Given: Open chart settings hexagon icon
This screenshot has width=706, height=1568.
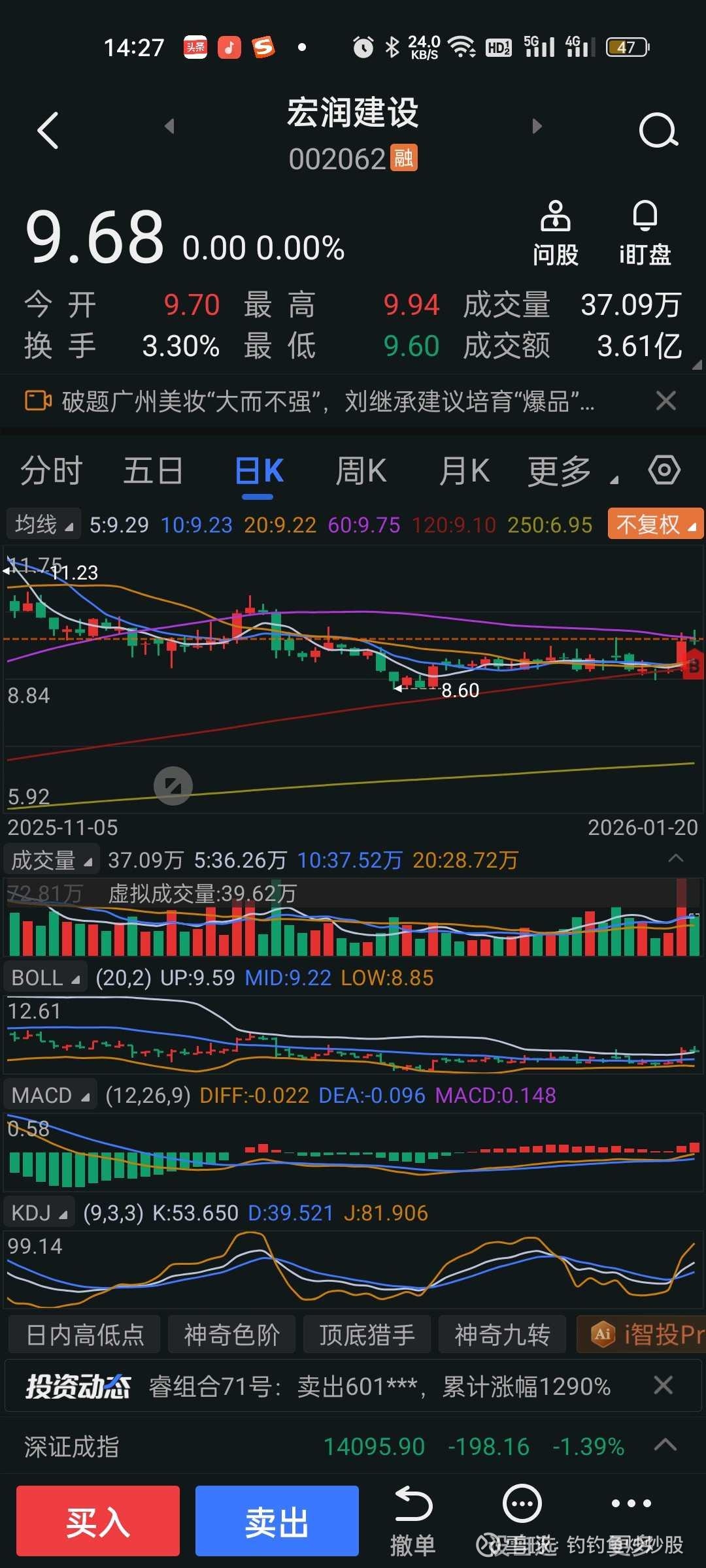Looking at the screenshot, I should 664,470.
